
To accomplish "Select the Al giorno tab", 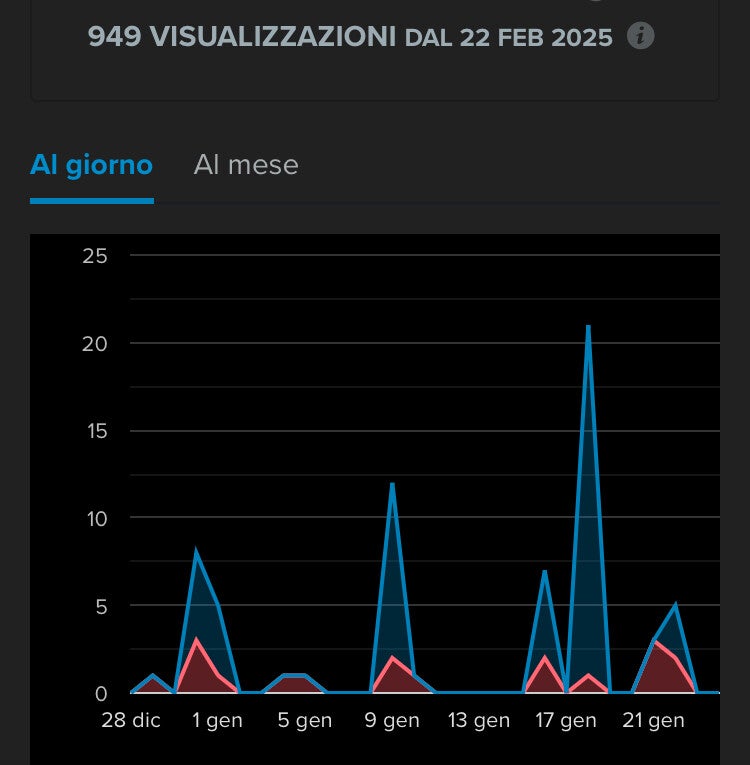I will point(92,165).
